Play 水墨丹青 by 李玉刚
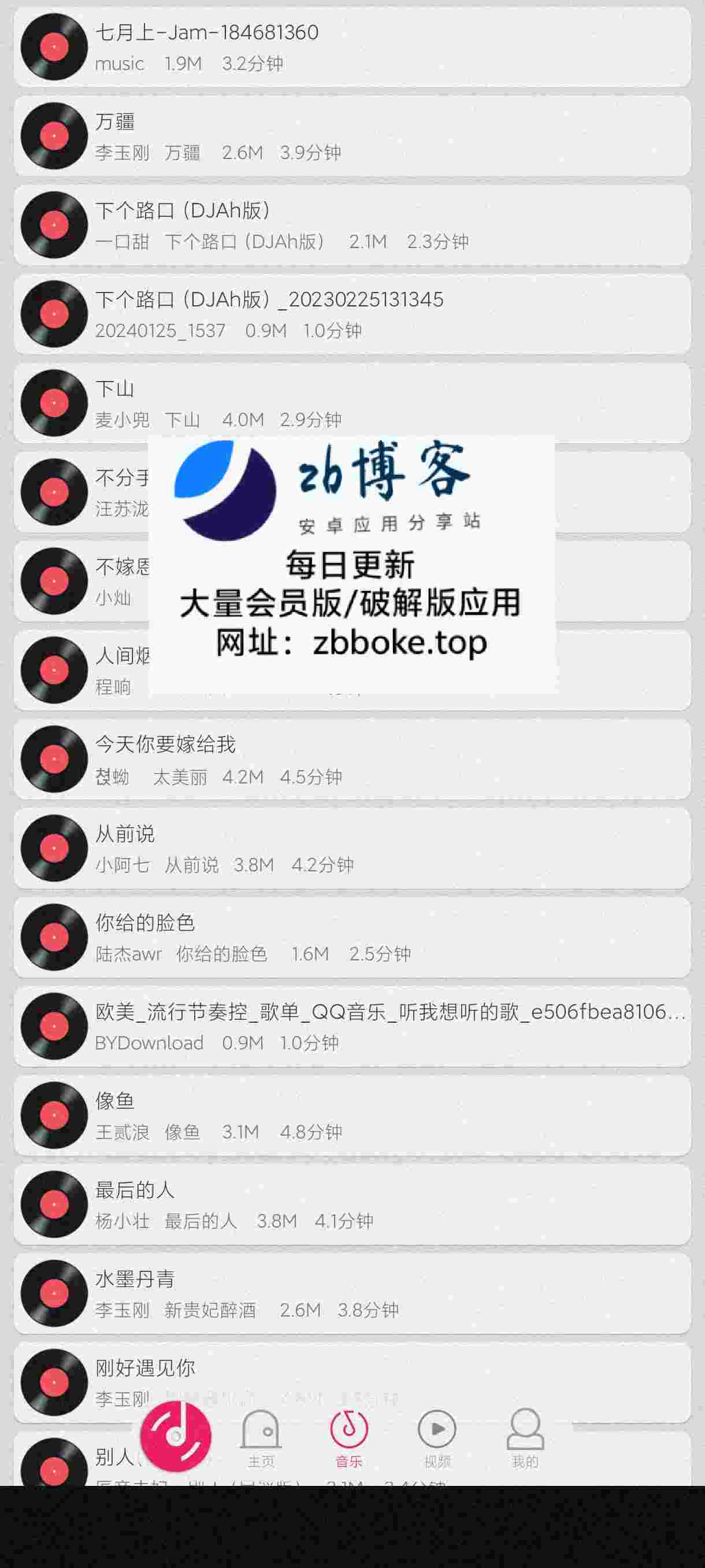705x1568 pixels. [x=351, y=1293]
